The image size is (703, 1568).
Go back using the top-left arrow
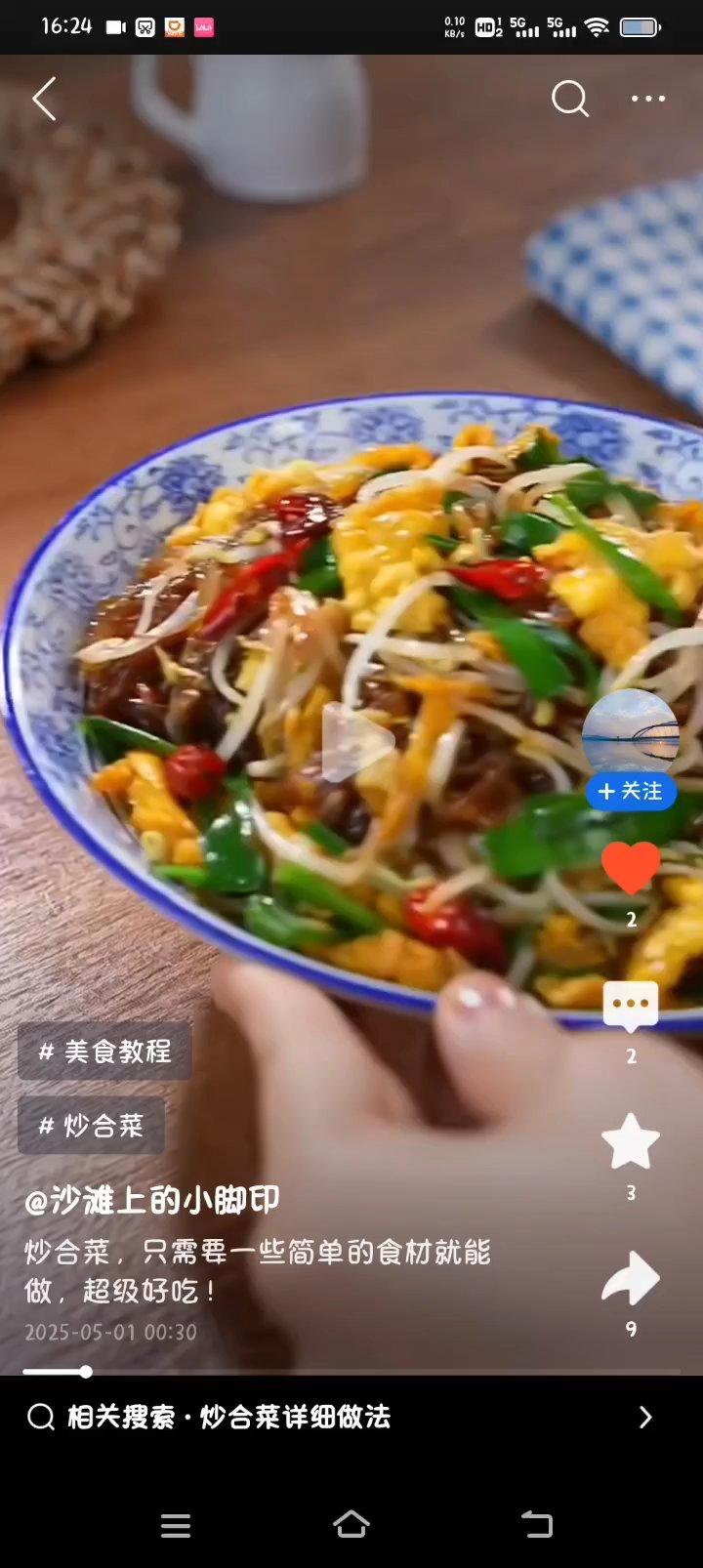[45, 99]
